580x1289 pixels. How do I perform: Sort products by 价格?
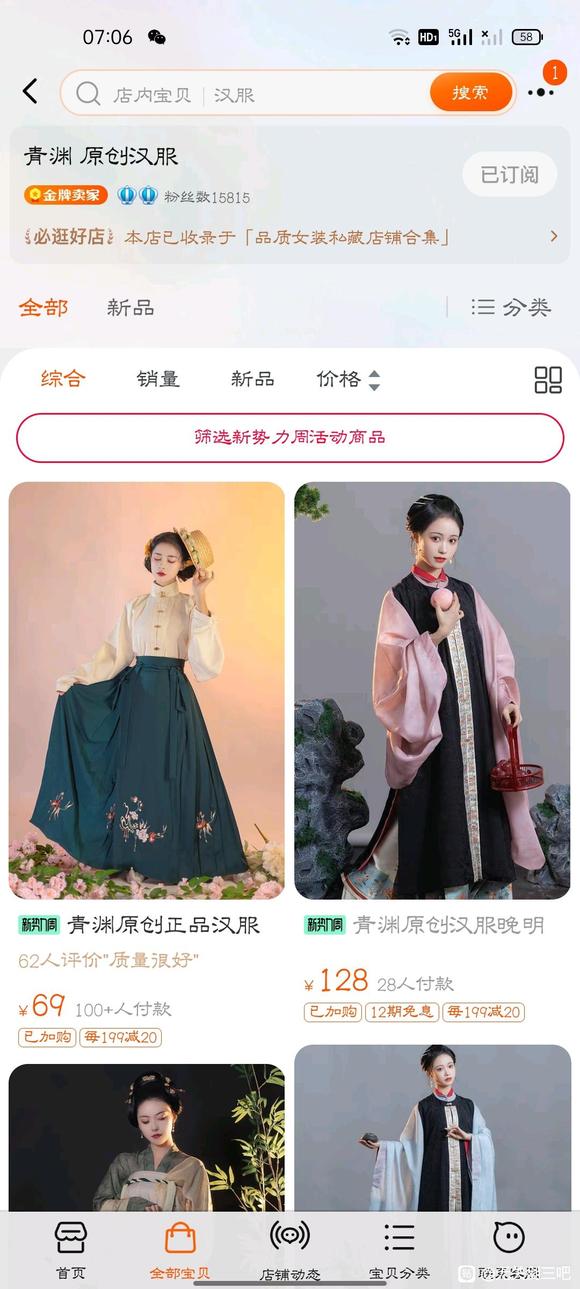coord(348,379)
